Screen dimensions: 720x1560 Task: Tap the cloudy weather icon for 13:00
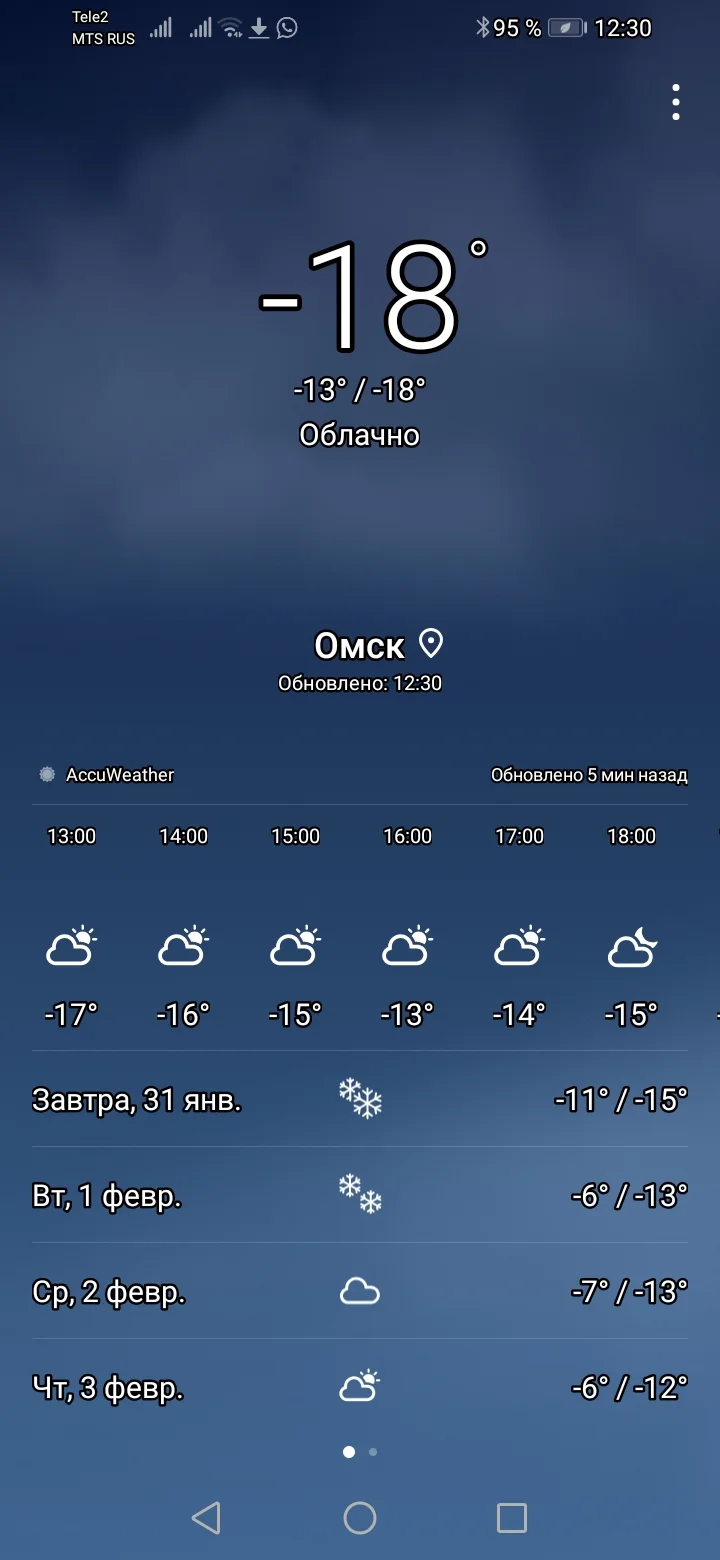coord(70,945)
